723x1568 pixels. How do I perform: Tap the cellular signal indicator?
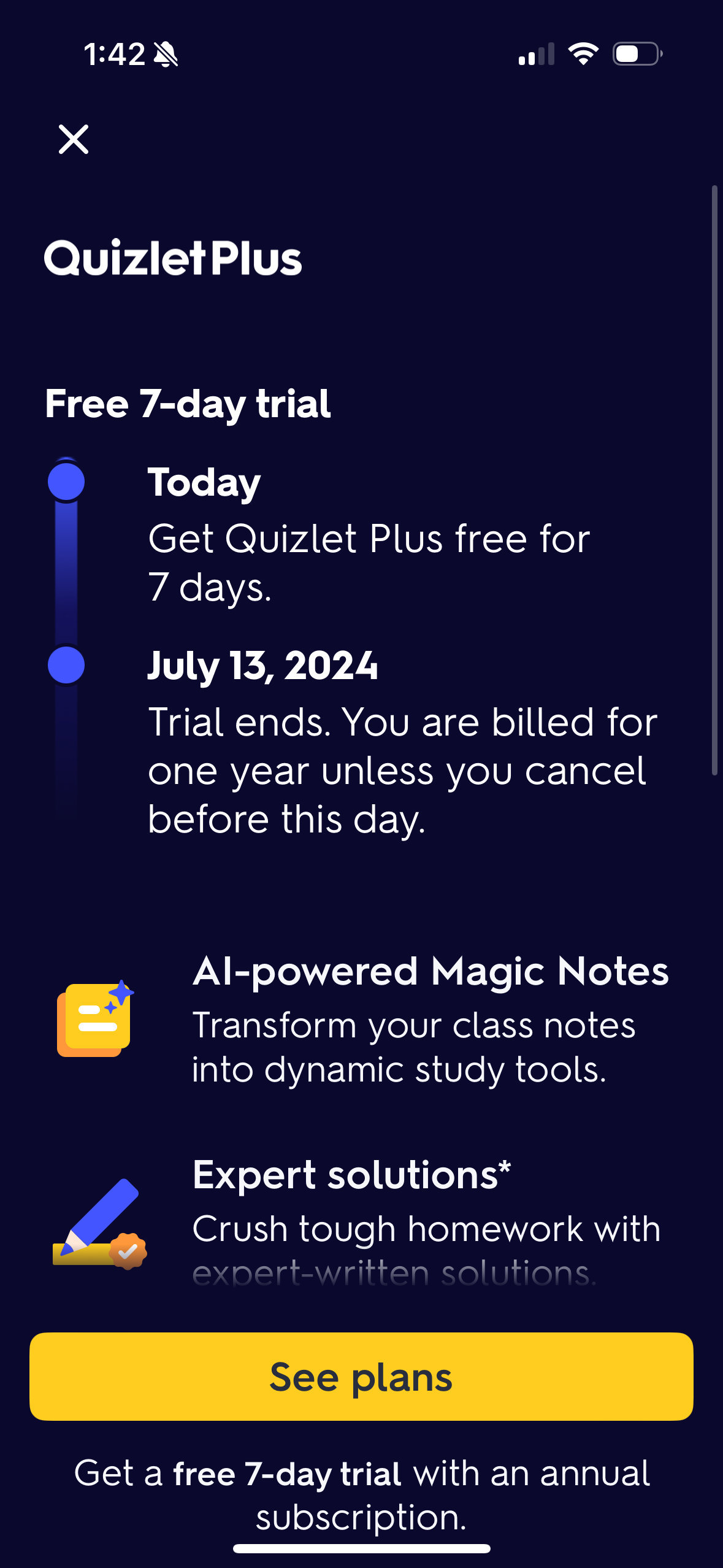[x=538, y=56]
